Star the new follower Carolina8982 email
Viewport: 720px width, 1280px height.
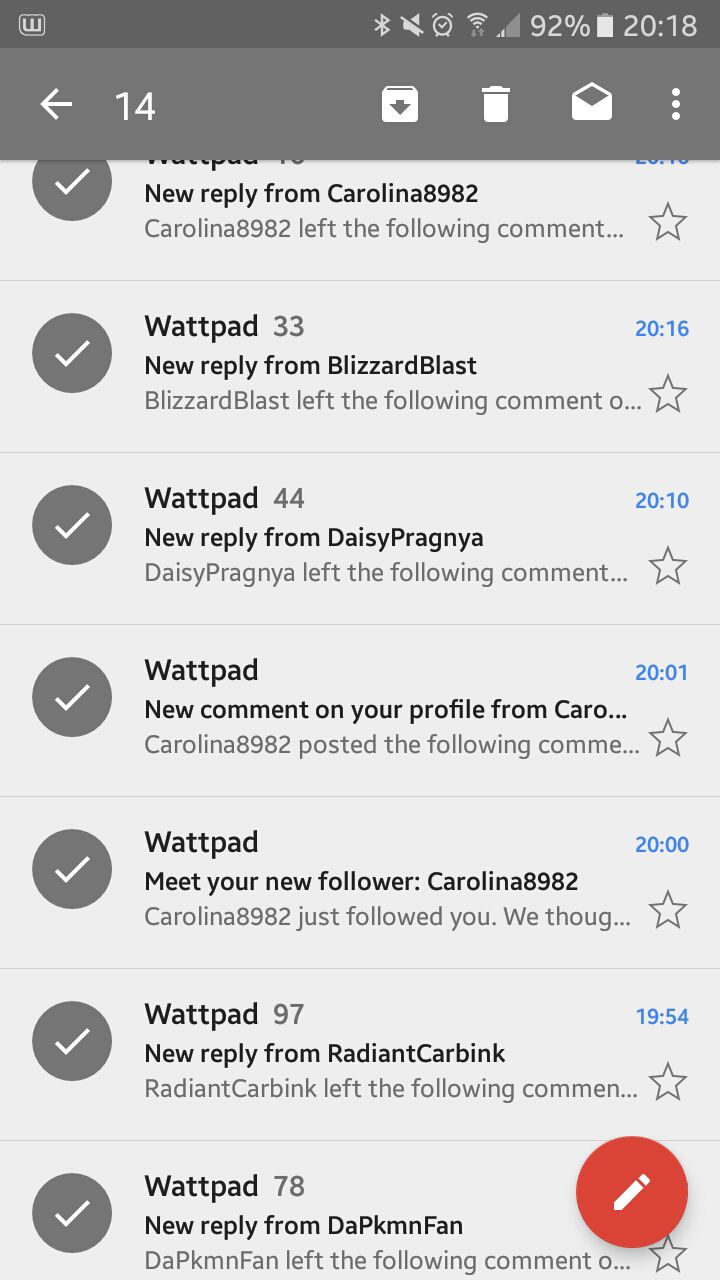668,911
